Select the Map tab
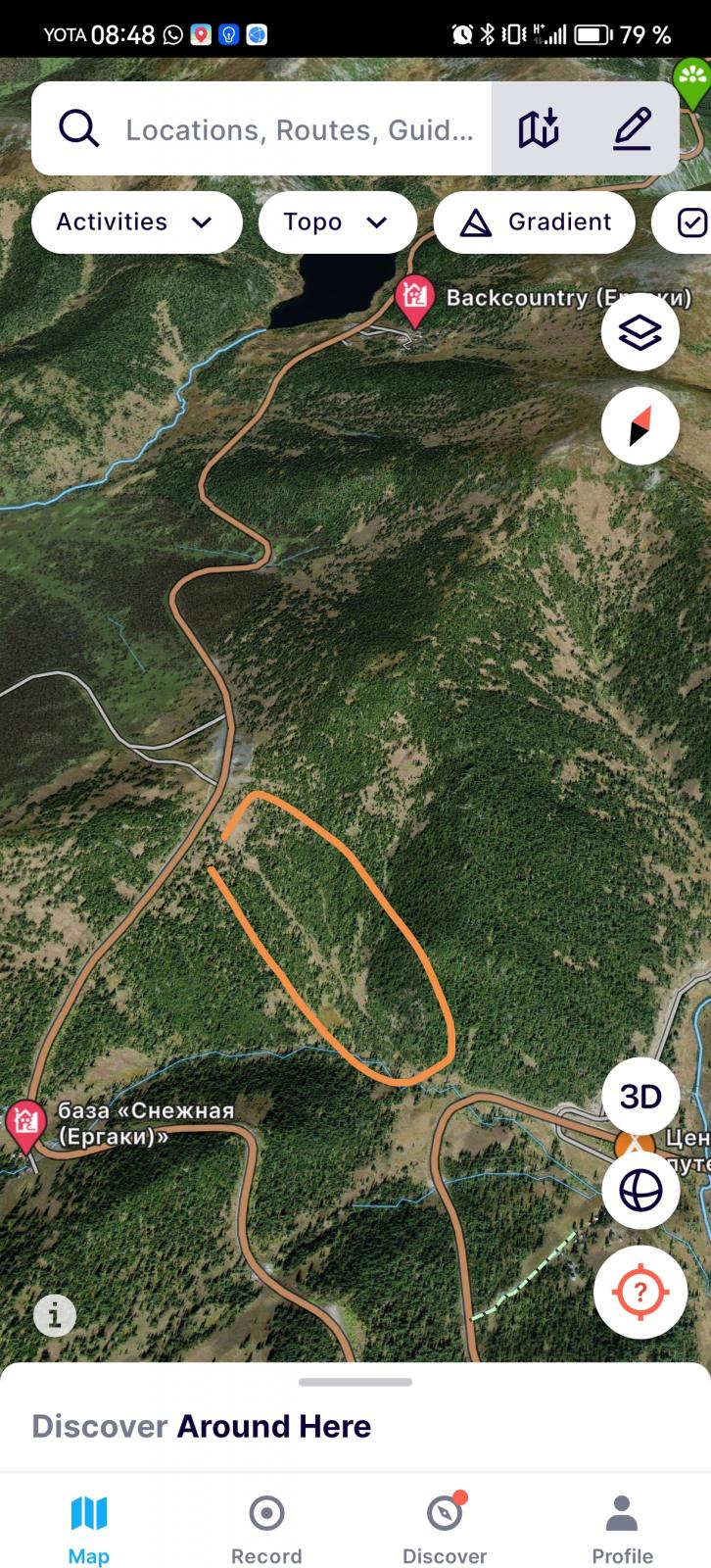This screenshot has height=1568, width=711. [x=88, y=1530]
